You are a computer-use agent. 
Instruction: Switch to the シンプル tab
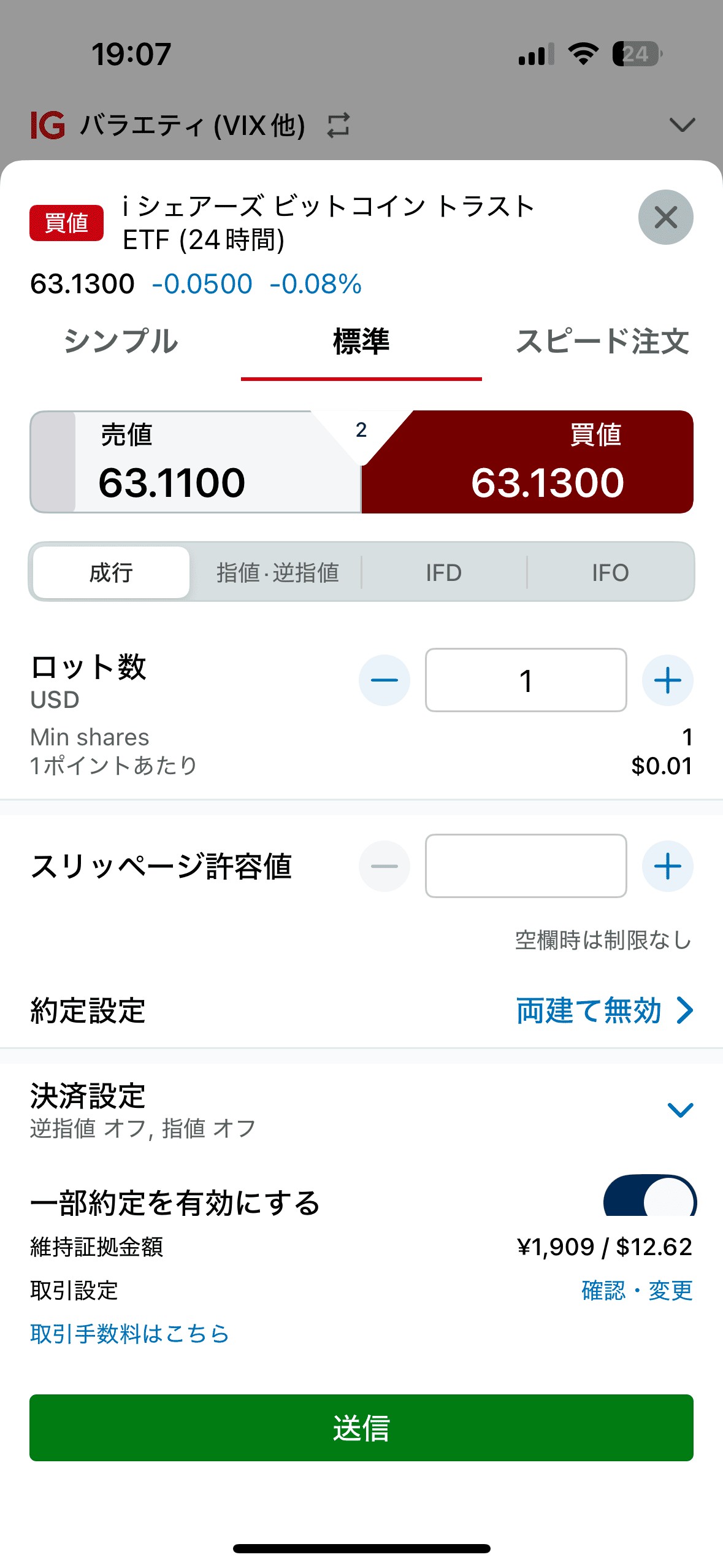(121, 342)
